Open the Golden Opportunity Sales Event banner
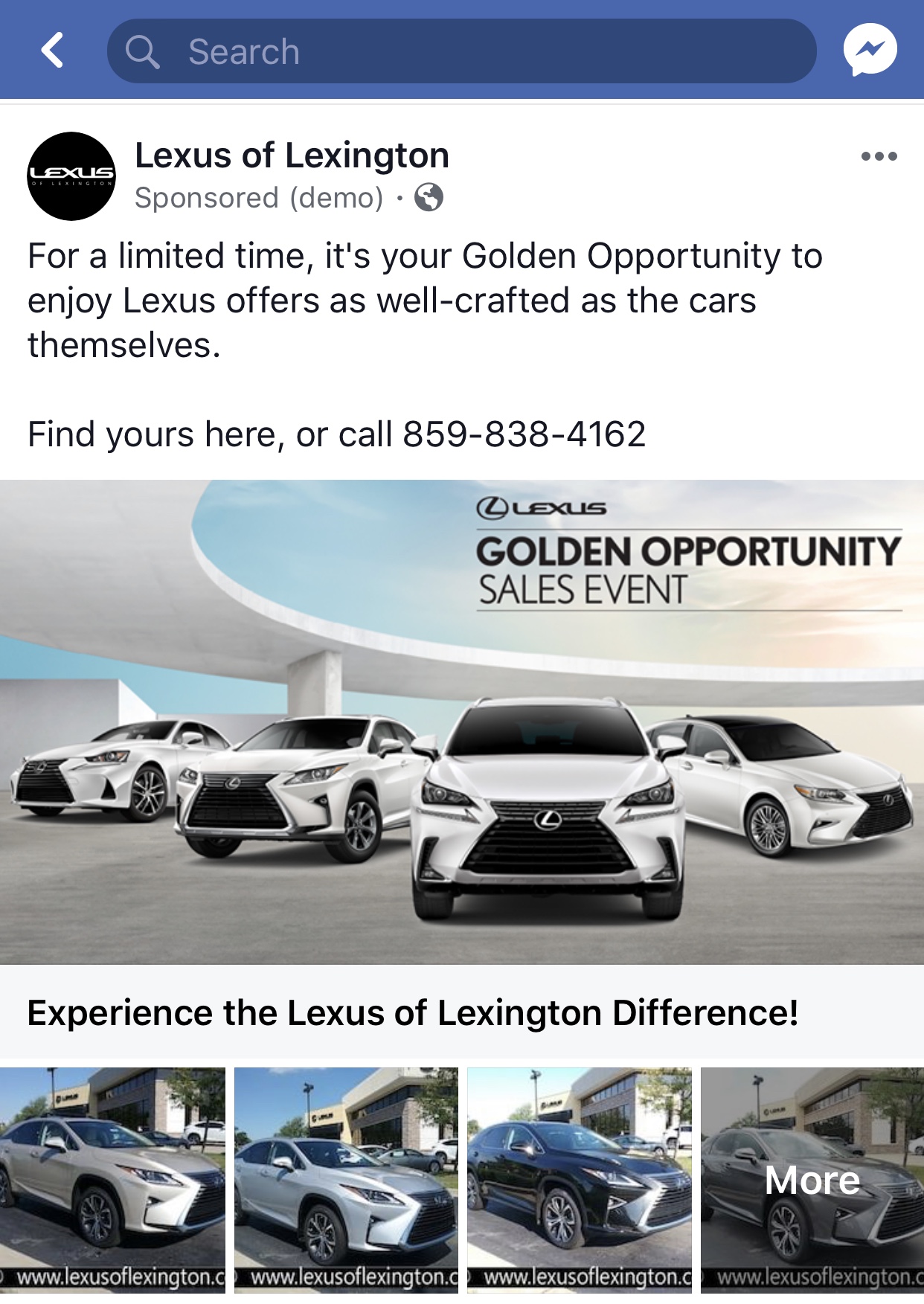Image resolution: width=924 pixels, height=1304 pixels. tap(462, 722)
